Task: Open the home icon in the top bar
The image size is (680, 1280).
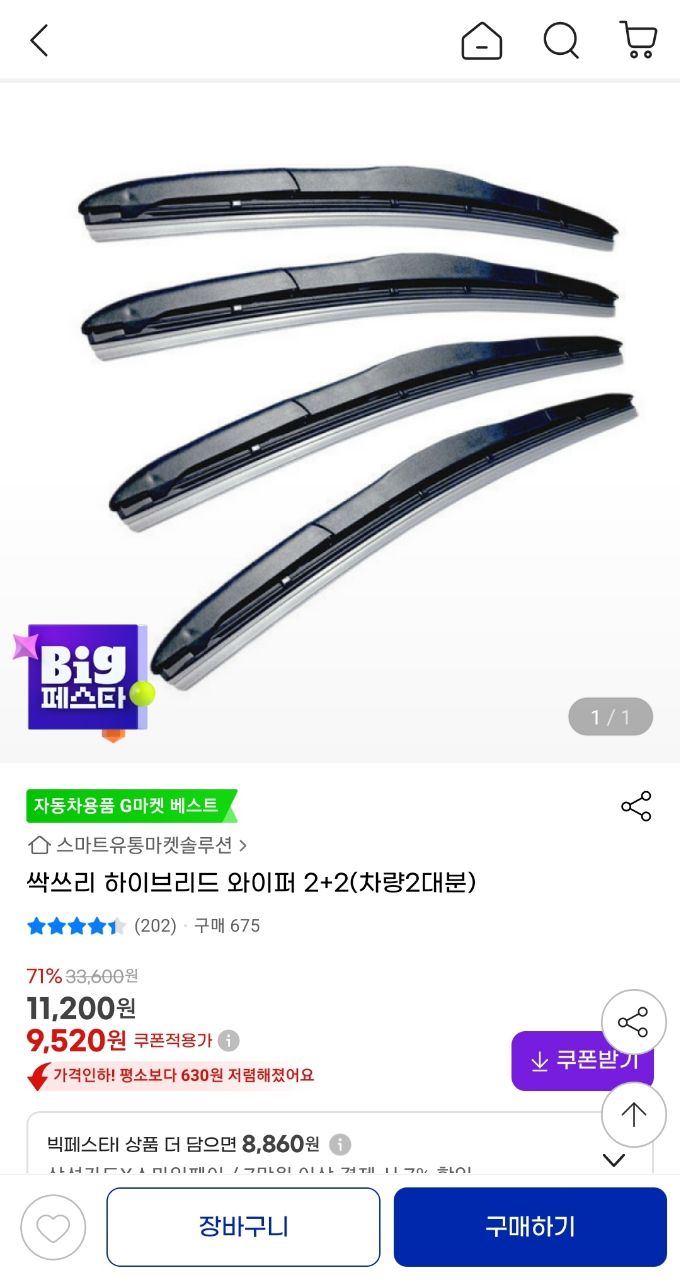Action: [x=481, y=41]
